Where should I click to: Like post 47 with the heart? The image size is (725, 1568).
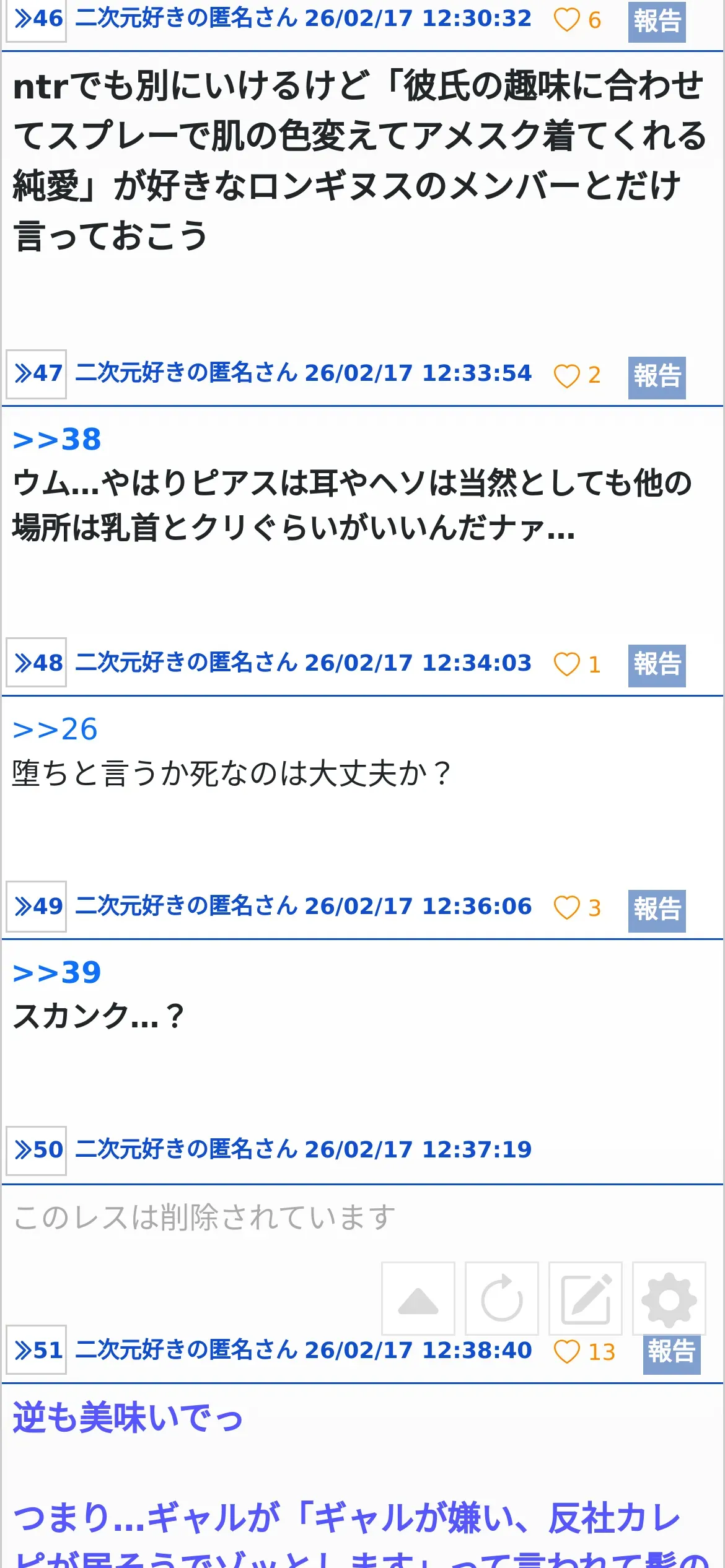(566, 375)
